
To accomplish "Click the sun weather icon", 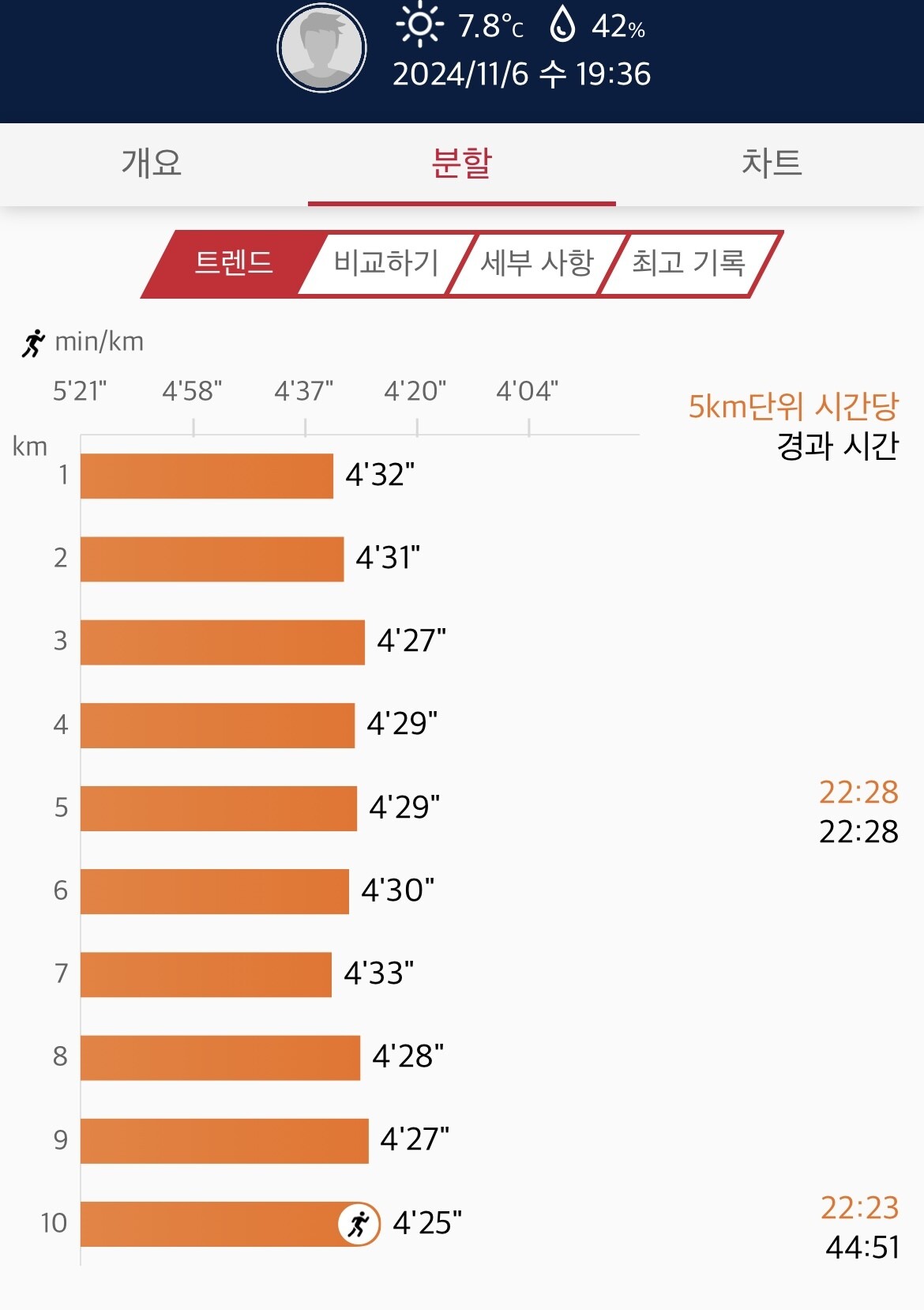I will pyautogui.click(x=419, y=25).
